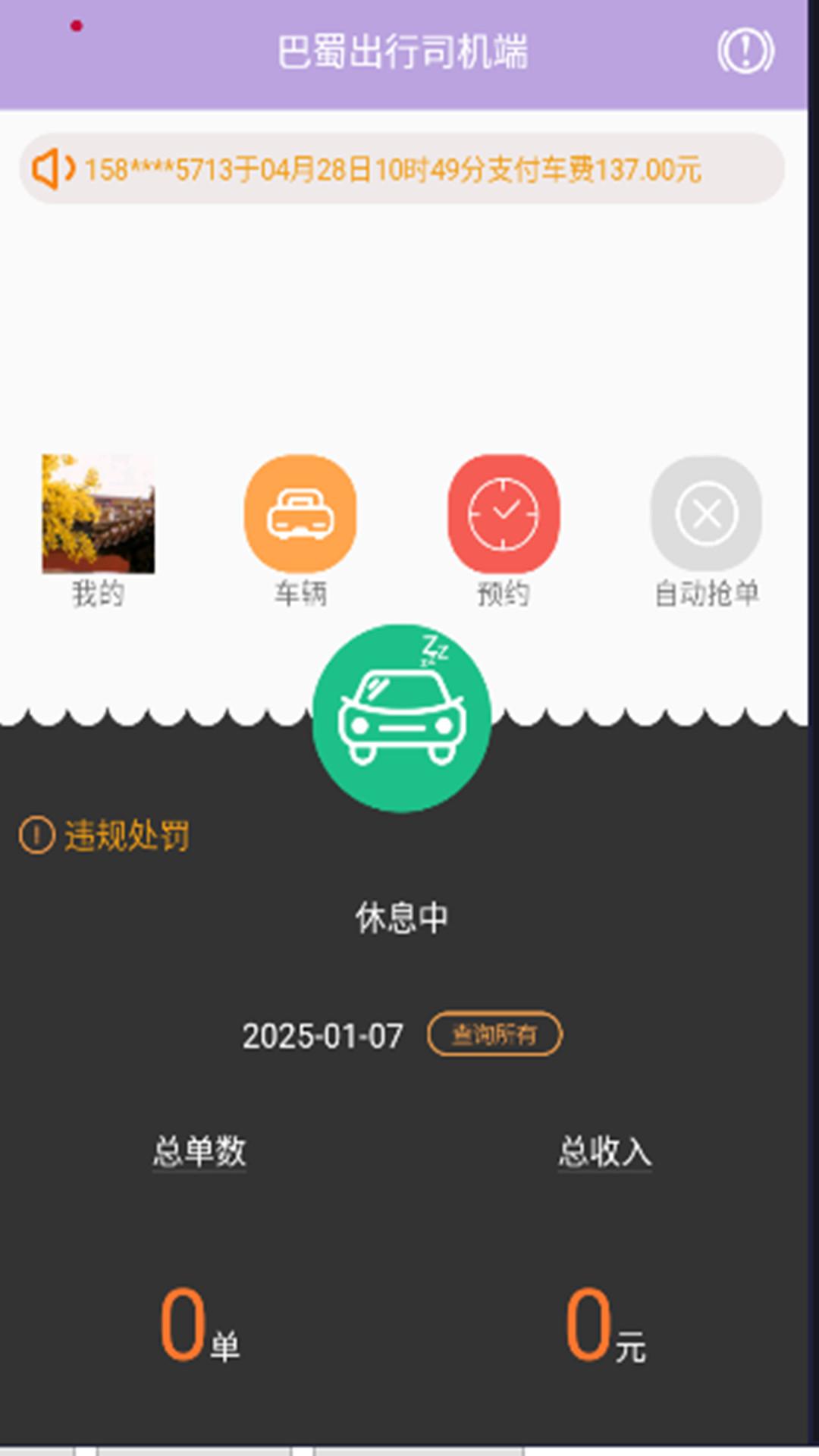Select the 预约 reservation clock icon
This screenshot has width=819, height=1456.
(503, 513)
